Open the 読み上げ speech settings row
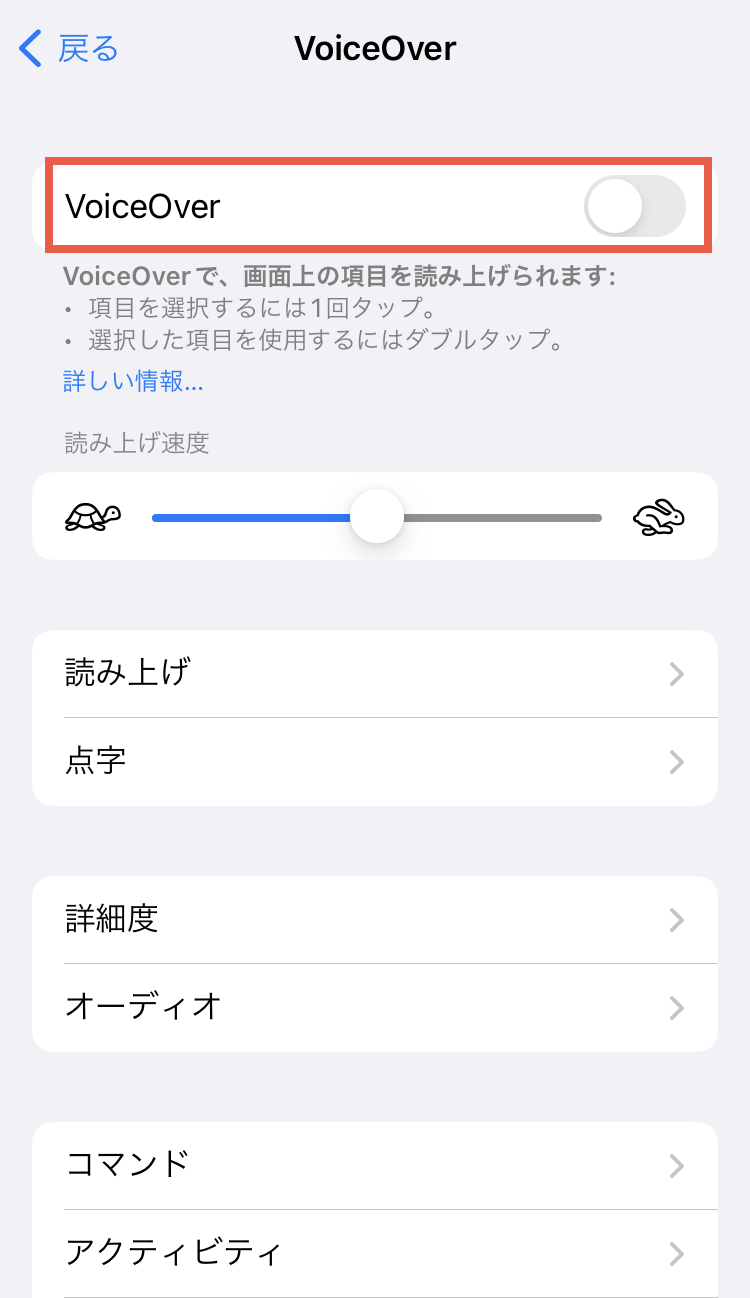This screenshot has height=1298, width=750. (x=375, y=673)
